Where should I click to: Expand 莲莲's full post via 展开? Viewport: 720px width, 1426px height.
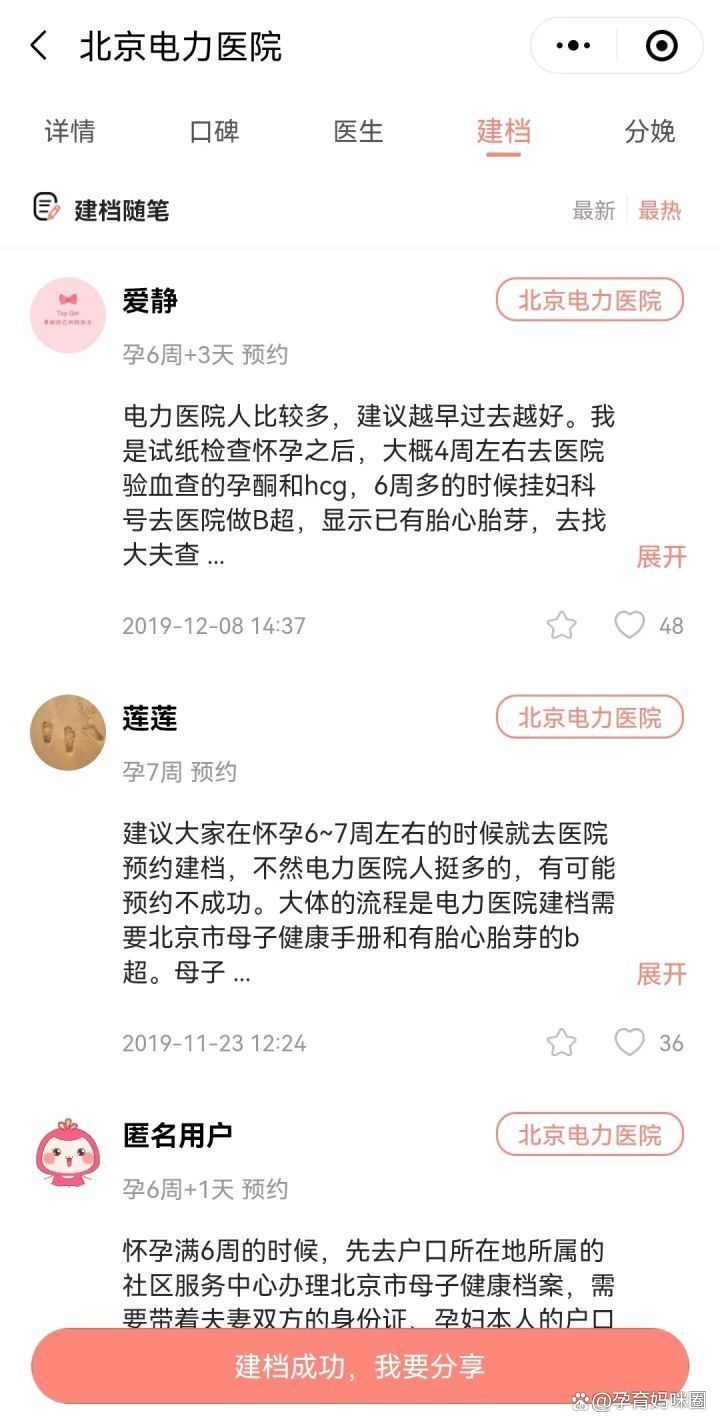[x=658, y=974]
